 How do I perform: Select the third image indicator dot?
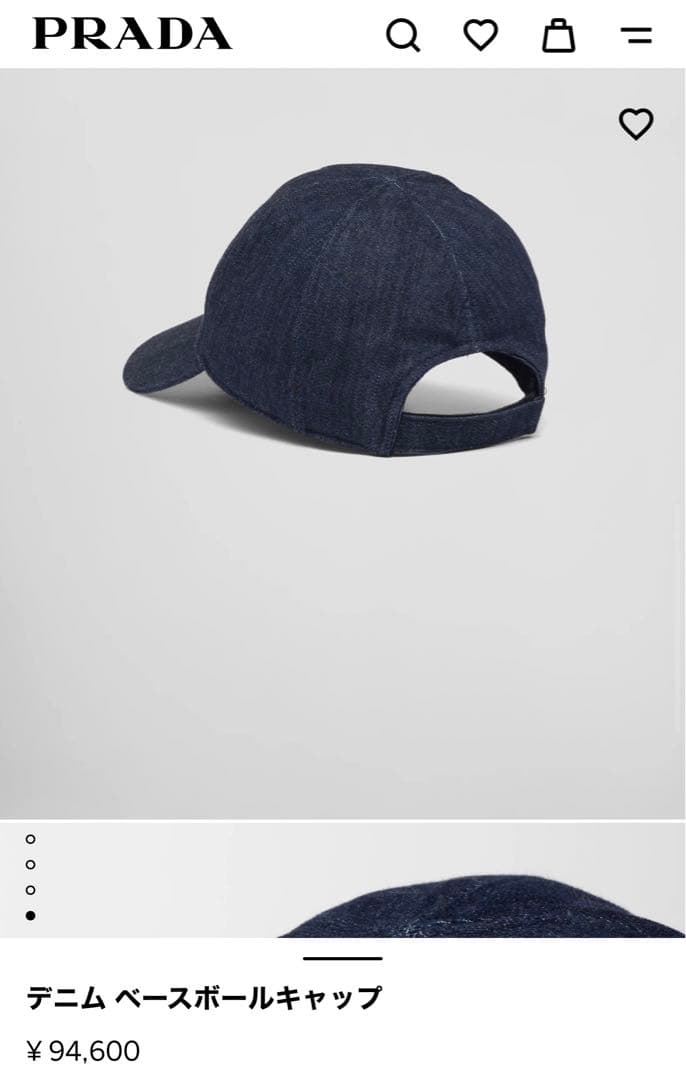coord(31,890)
